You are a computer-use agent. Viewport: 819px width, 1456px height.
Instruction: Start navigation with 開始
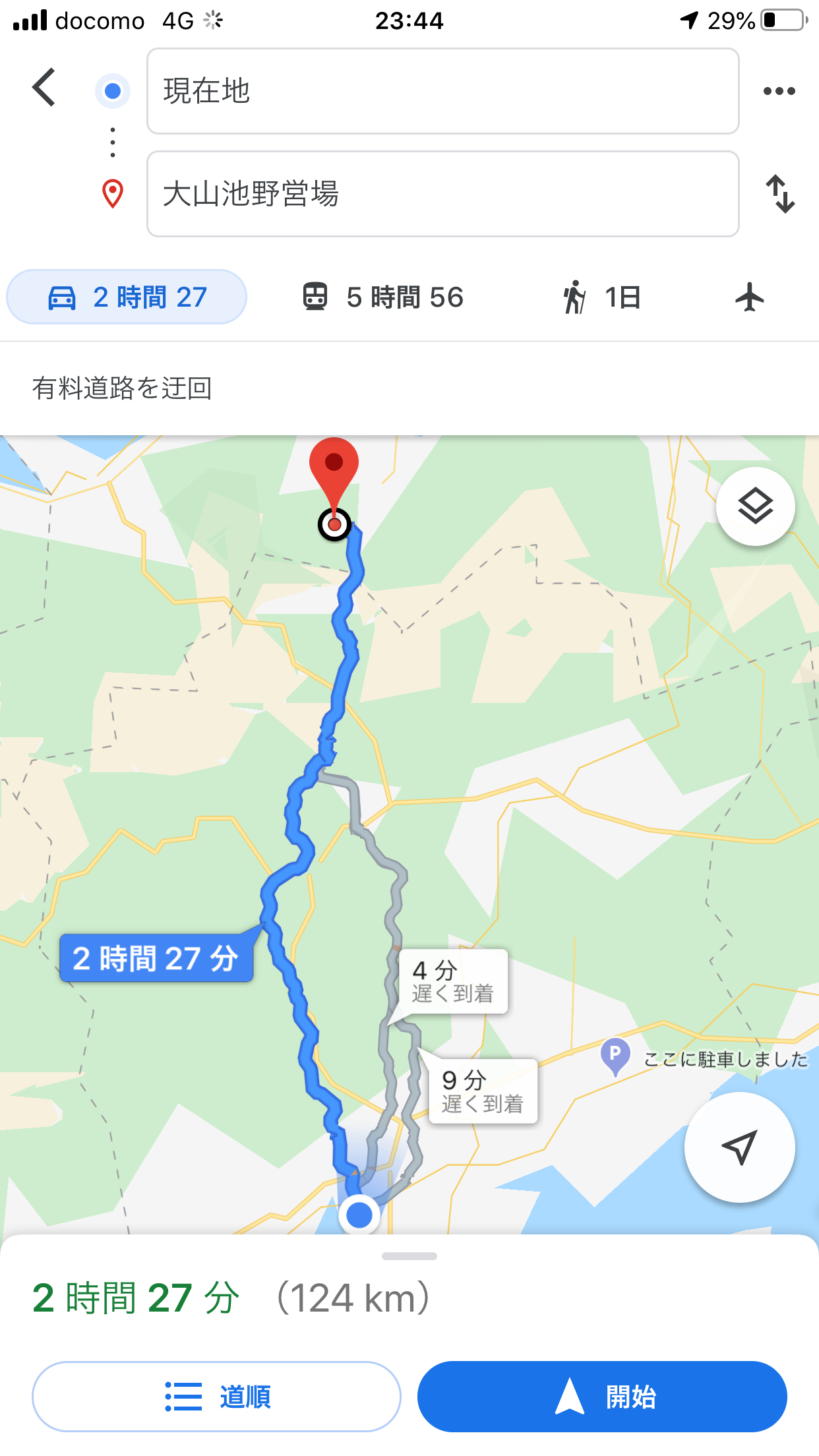pyautogui.click(x=602, y=1397)
